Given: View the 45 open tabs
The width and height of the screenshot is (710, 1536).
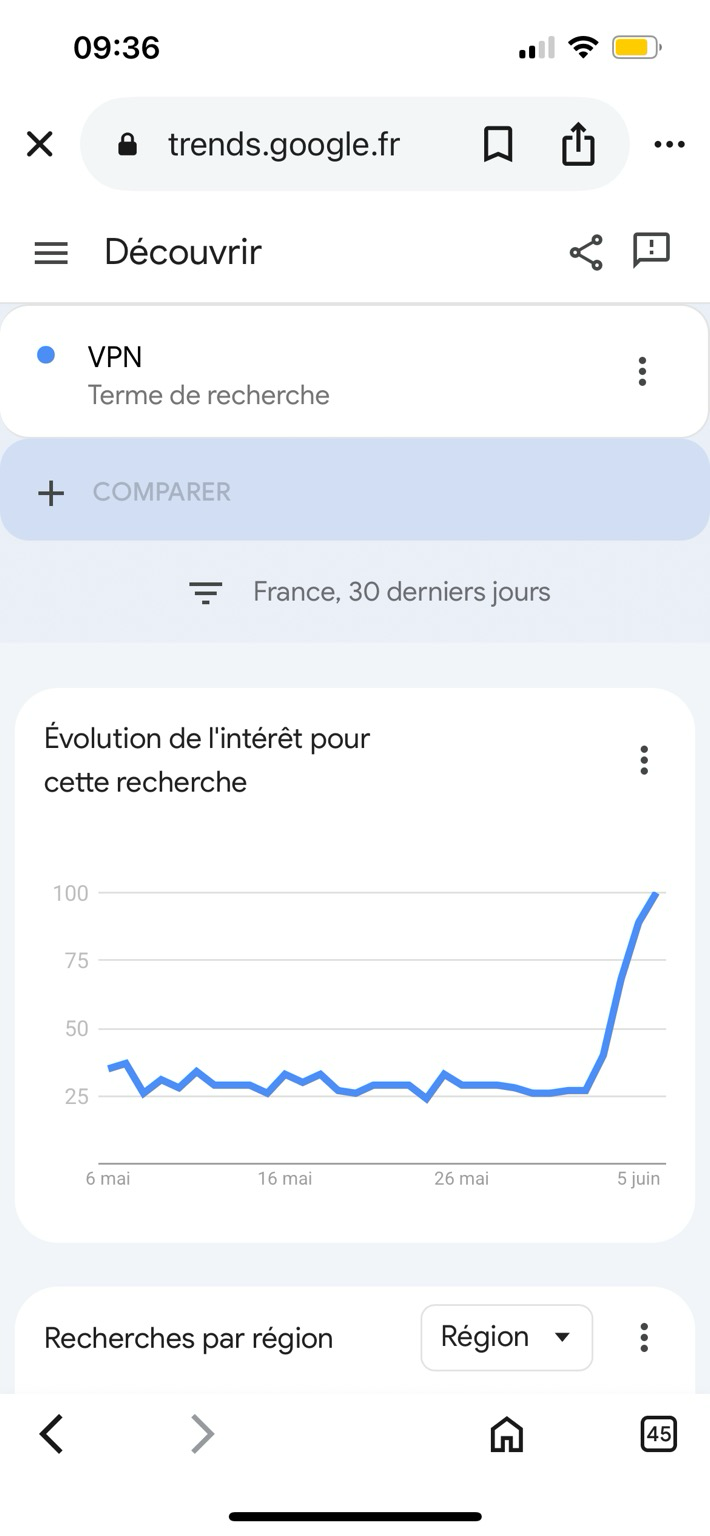Looking at the screenshot, I should [658, 1435].
